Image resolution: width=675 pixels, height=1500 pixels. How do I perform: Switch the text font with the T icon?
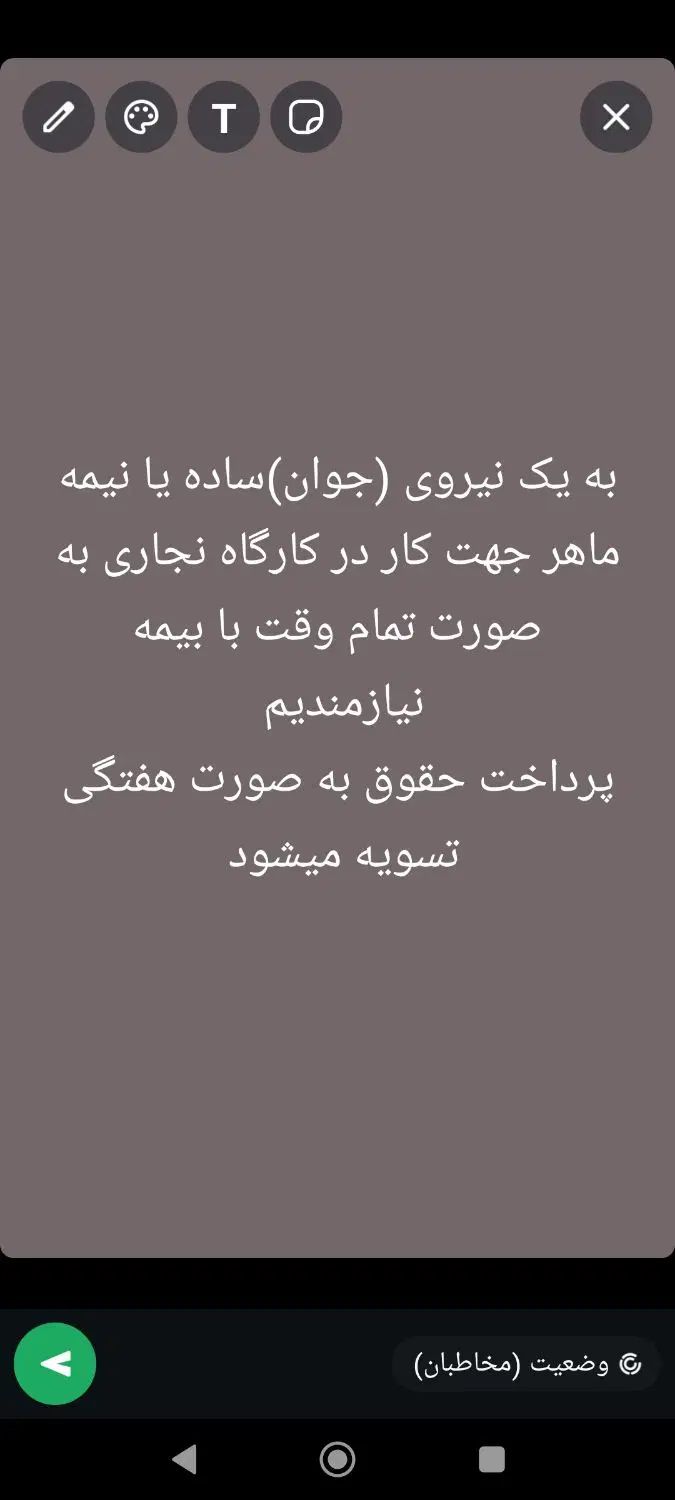[223, 117]
